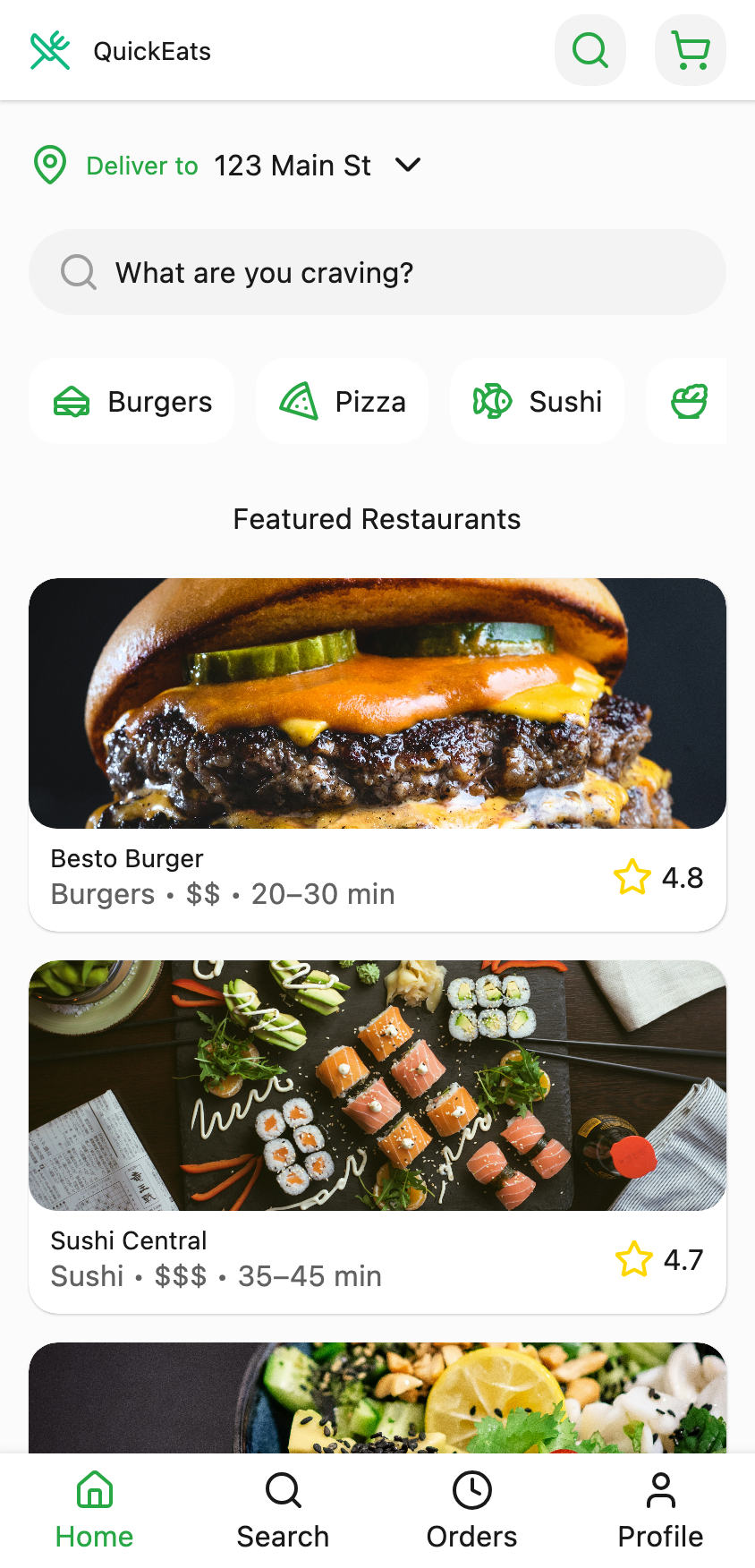Click the 'What are you craving?' search field
The image size is (755, 1568).
point(377,272)
